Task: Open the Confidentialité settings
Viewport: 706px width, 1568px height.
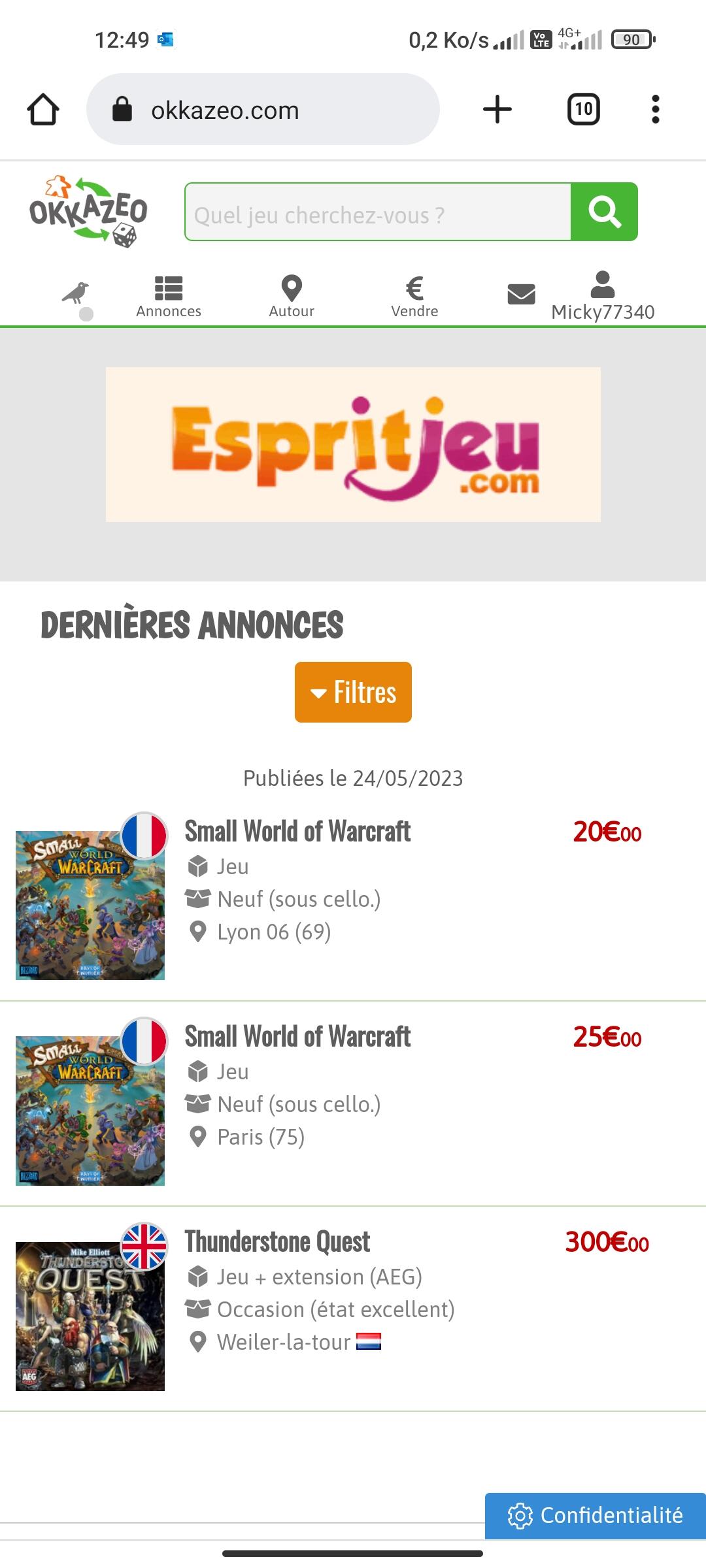Action: pos(595,1516)
